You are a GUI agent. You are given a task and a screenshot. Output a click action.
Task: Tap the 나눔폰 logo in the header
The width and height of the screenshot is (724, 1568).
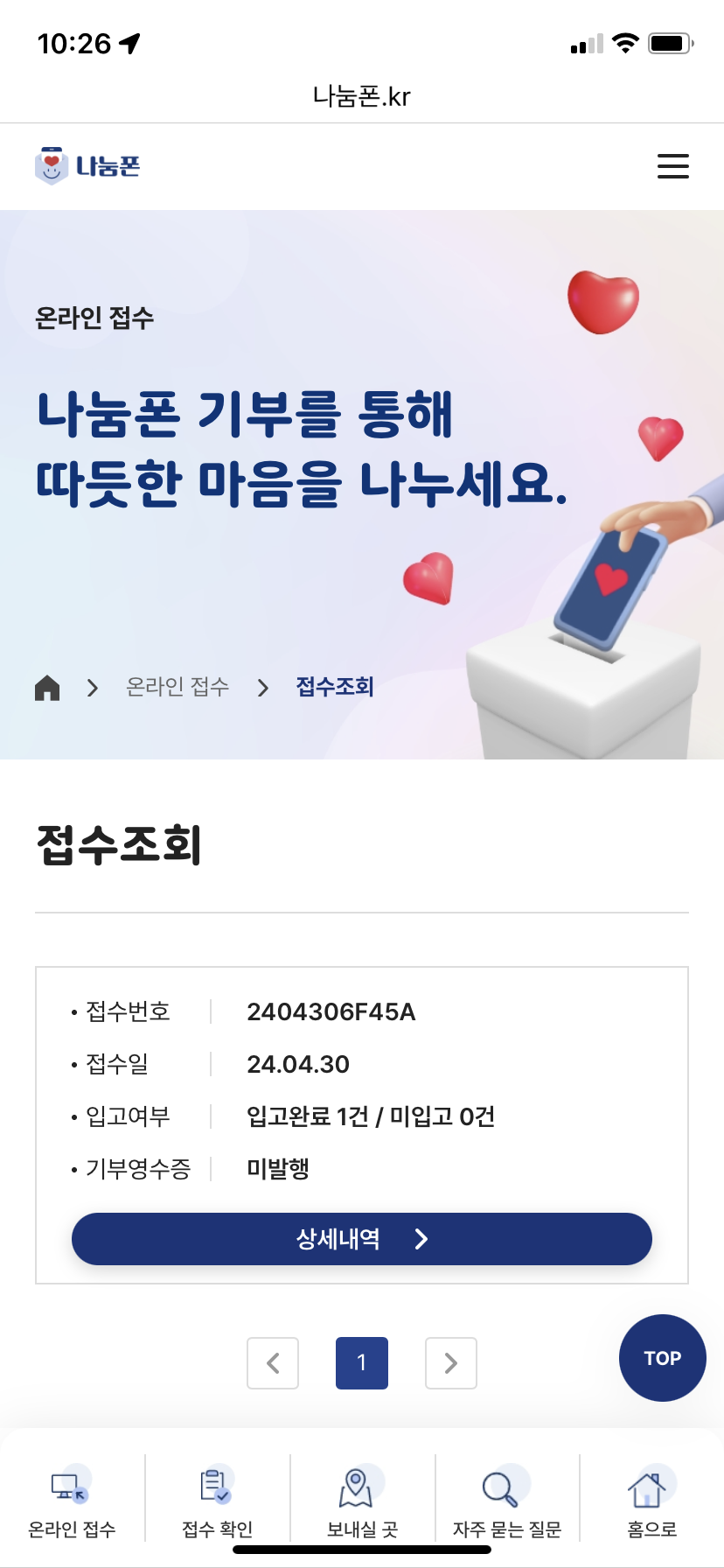[x=87, y=165]
